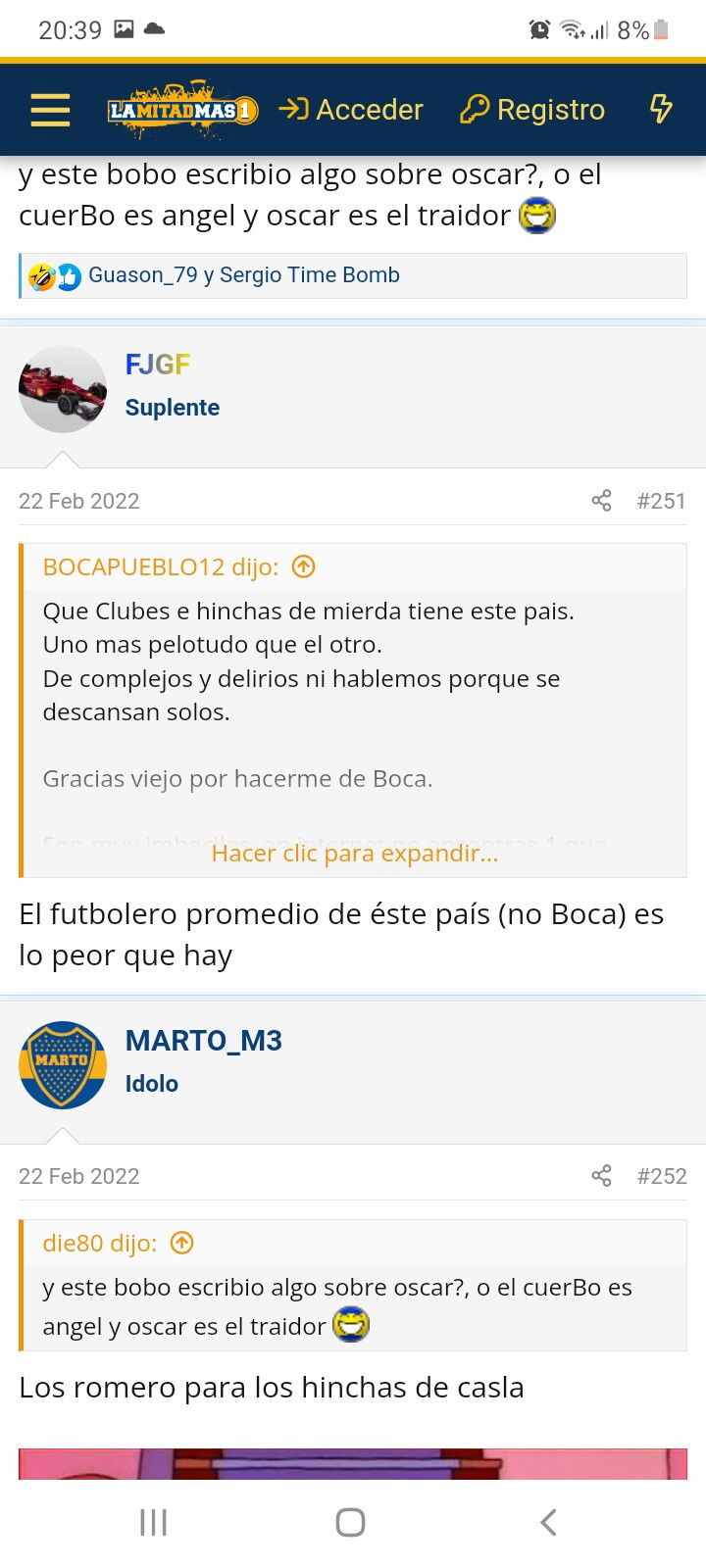Screen dimensions: 706x1568
Task: Jump to BOCAPUEBLO12's quoted post
Action: 304,566
